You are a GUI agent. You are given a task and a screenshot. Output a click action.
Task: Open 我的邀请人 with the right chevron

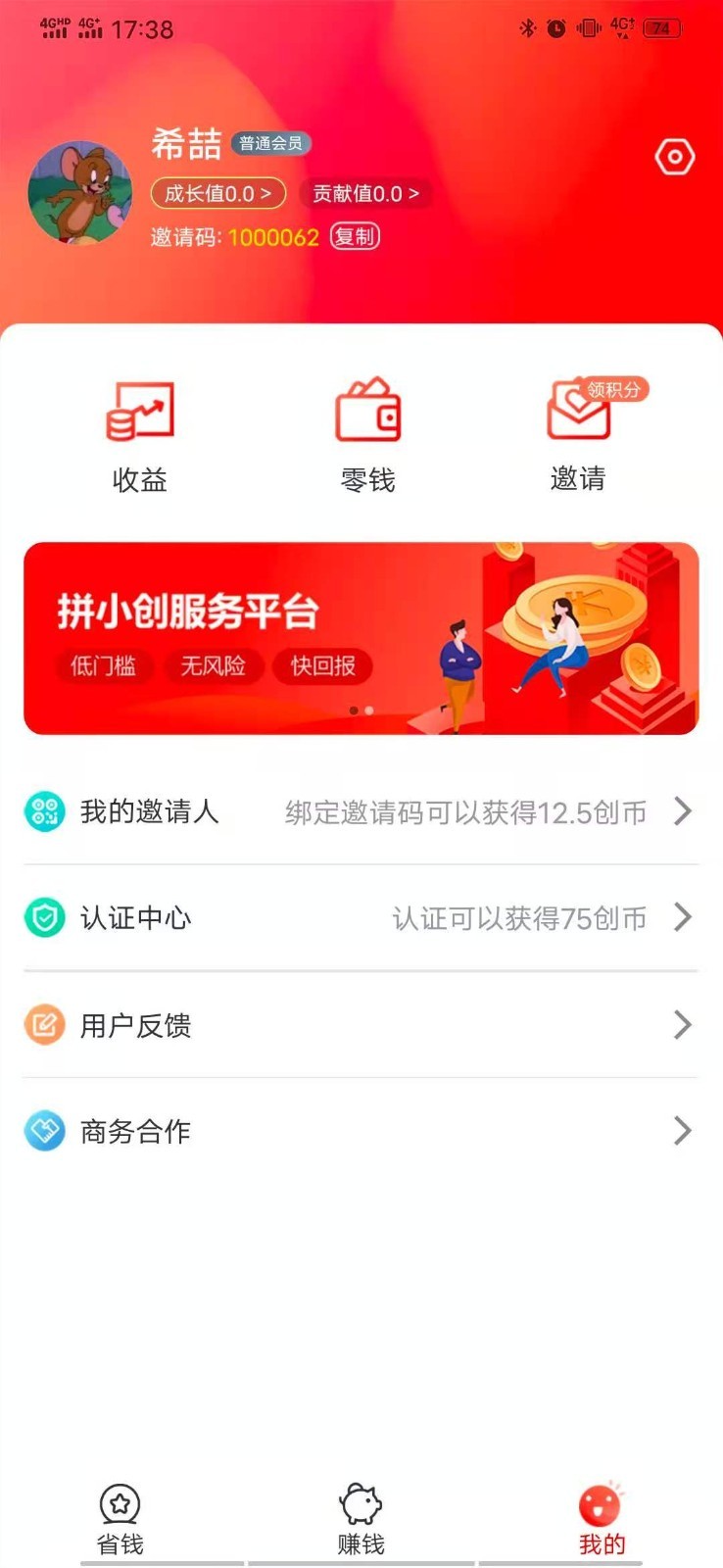[x=683, y=811]
